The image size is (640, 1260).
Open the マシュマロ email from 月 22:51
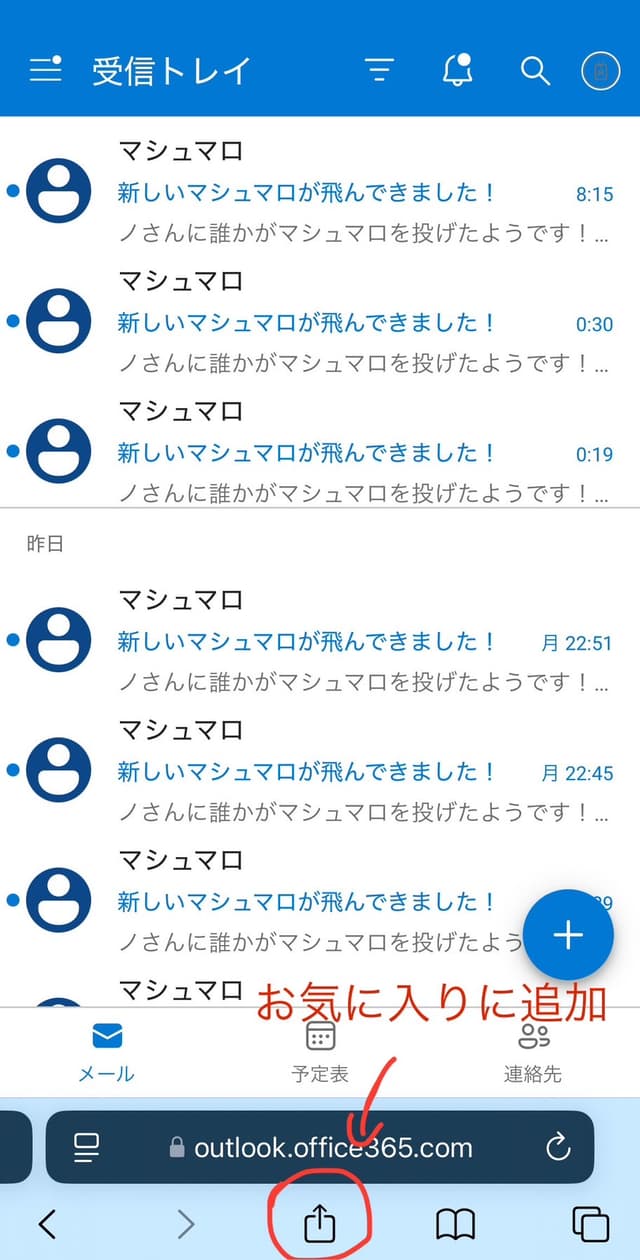click(x=320, y=641)
